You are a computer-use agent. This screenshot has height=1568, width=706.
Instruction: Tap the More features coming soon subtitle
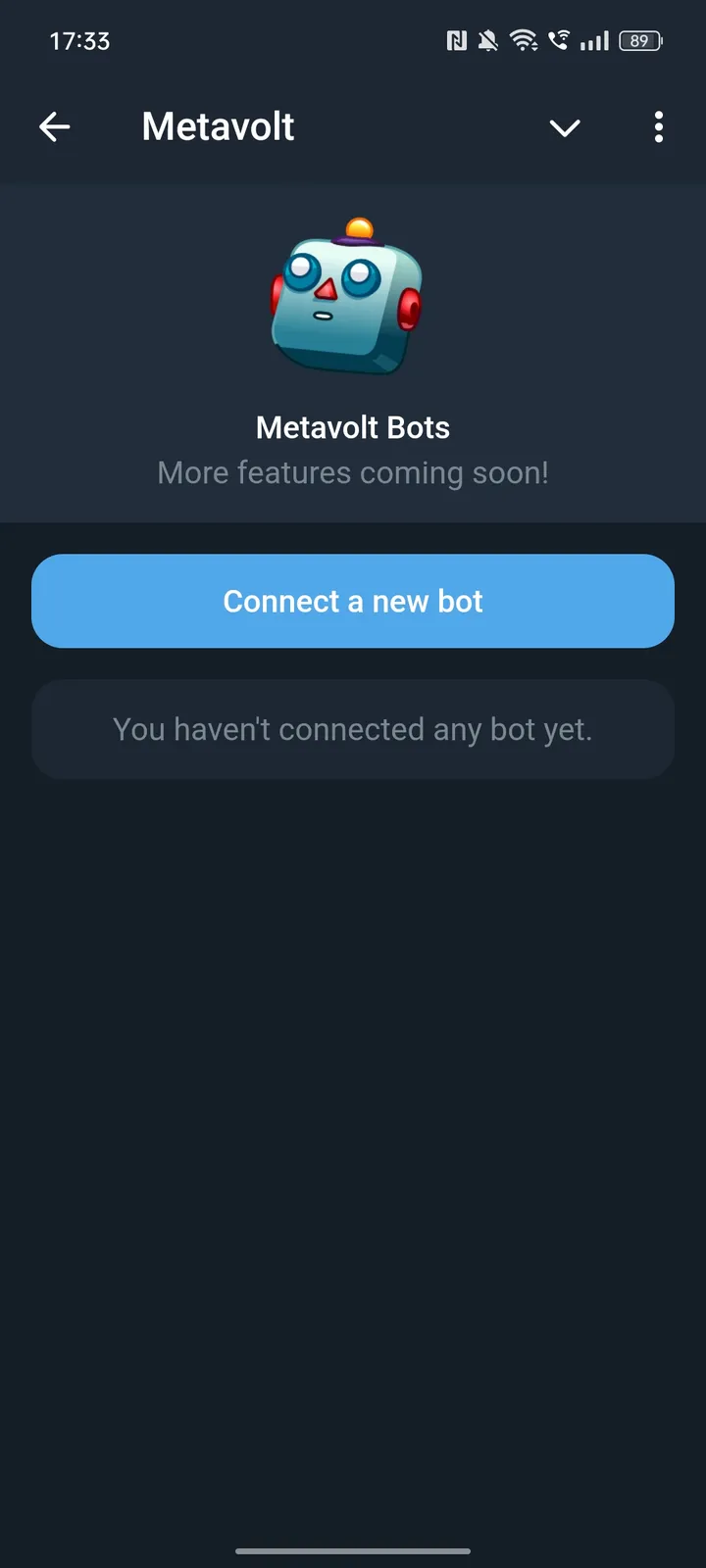(352, 472)
